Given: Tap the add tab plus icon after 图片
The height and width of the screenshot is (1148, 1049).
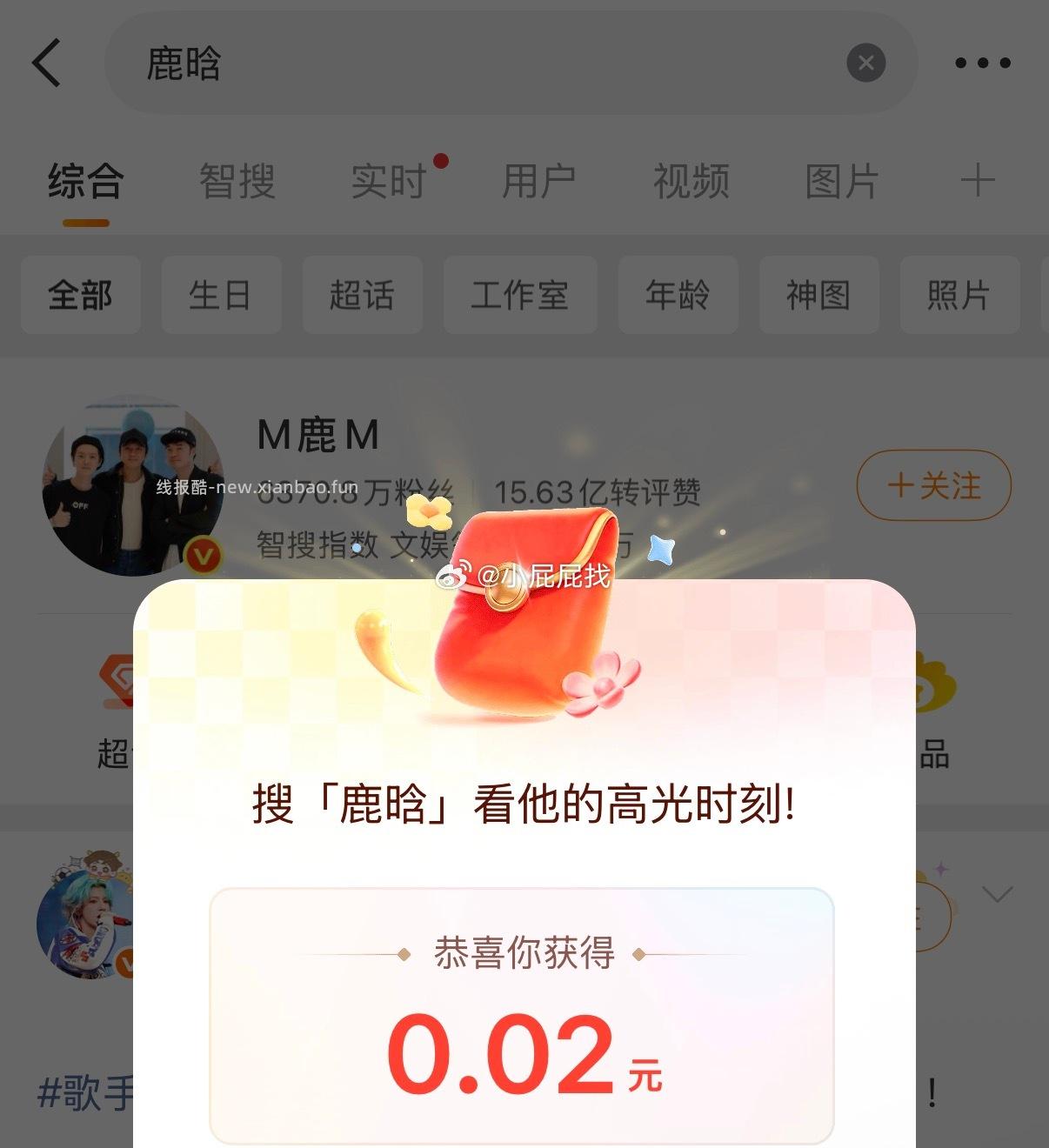Looking at the screenshot, I should pyautogui.click(x=979, y=180).
